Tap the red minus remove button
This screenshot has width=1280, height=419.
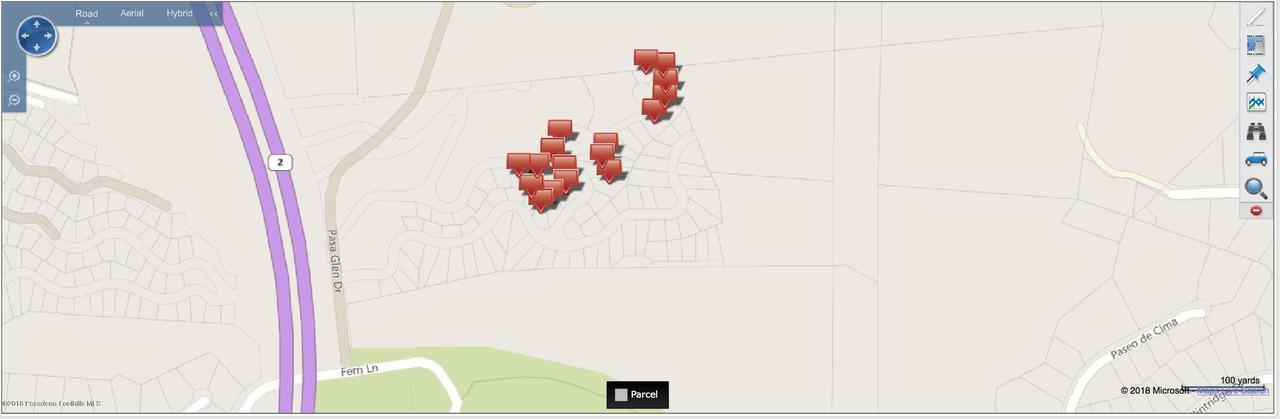pos(1256,210)
